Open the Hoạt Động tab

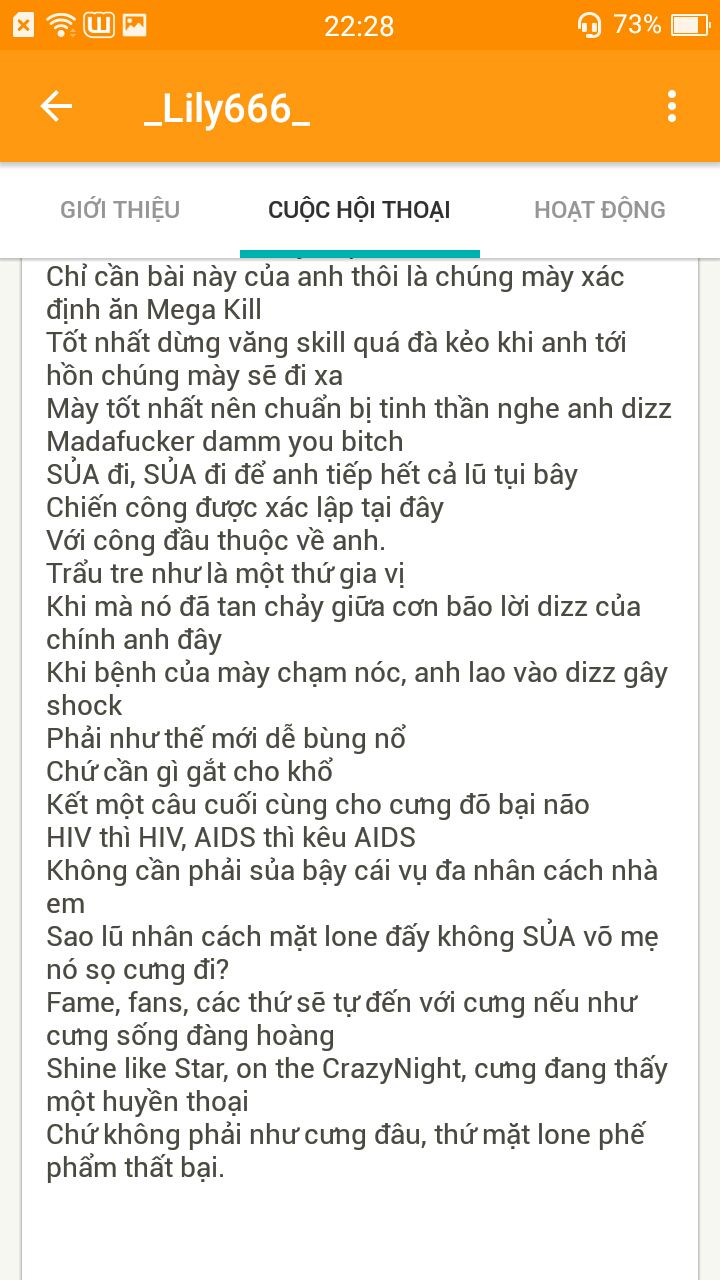600,210
